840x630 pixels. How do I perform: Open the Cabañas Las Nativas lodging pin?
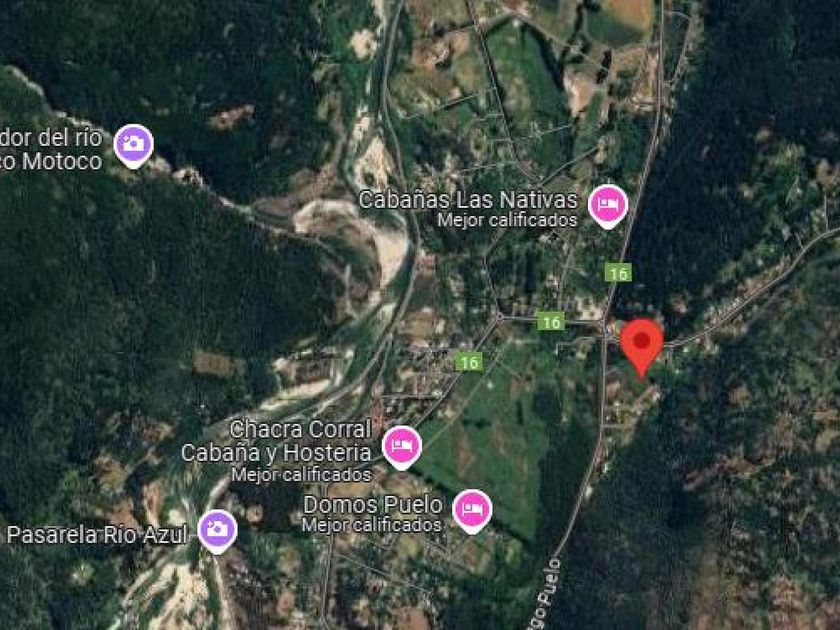(607, 205)
